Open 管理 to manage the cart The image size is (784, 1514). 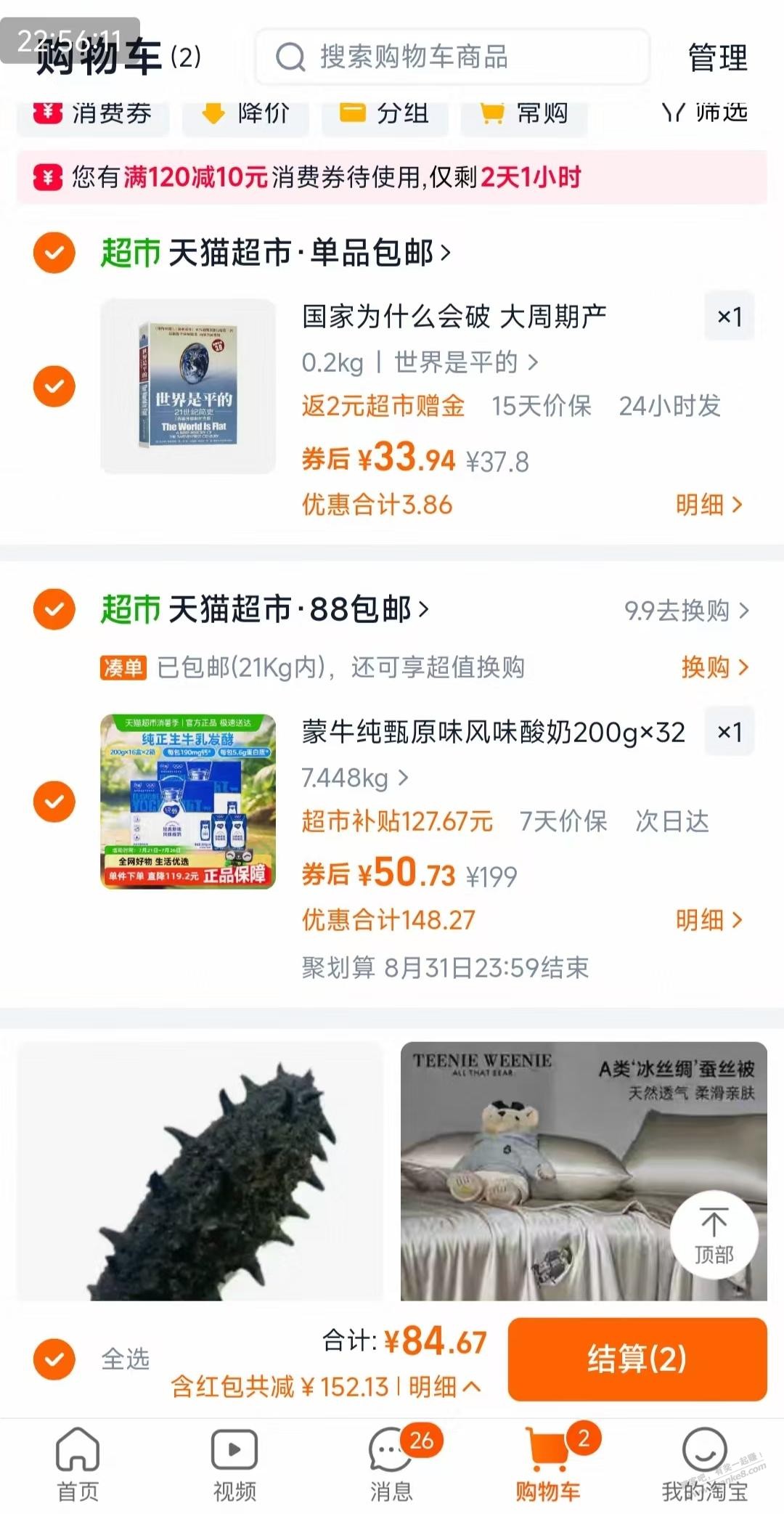pos(716,57)
